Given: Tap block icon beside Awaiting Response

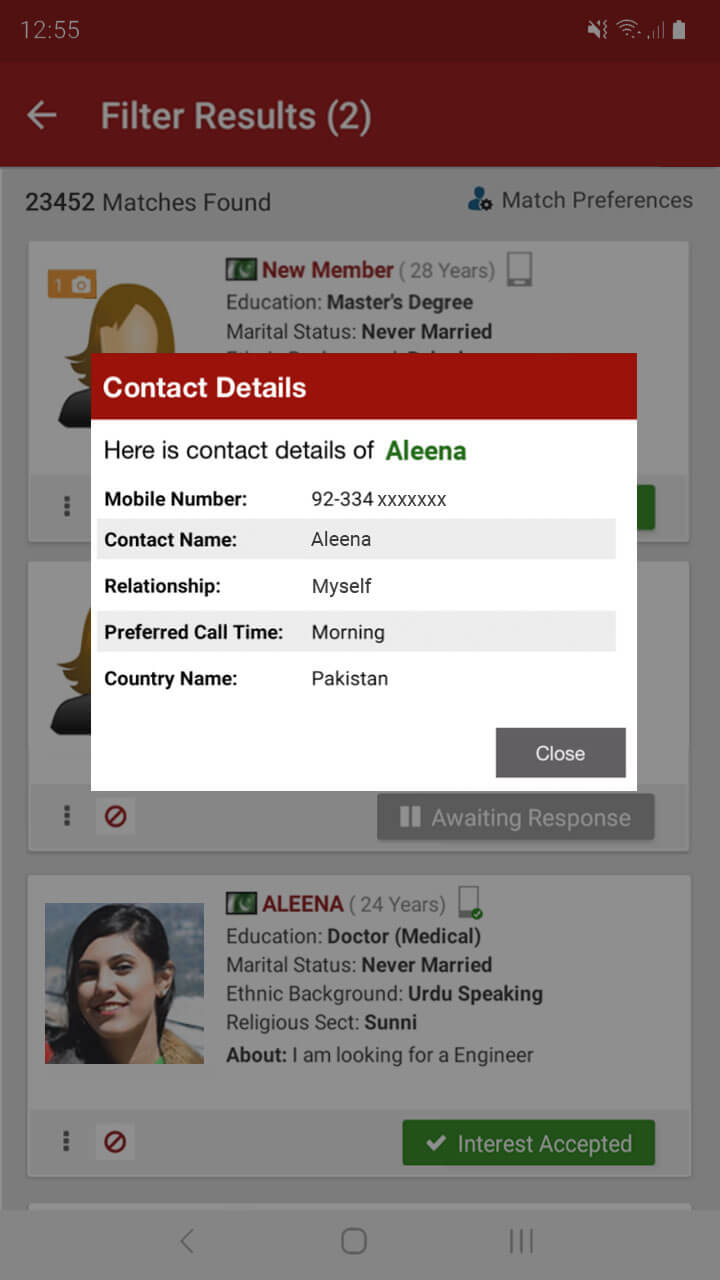Looking at the screenshot, I should pos(115,816).
